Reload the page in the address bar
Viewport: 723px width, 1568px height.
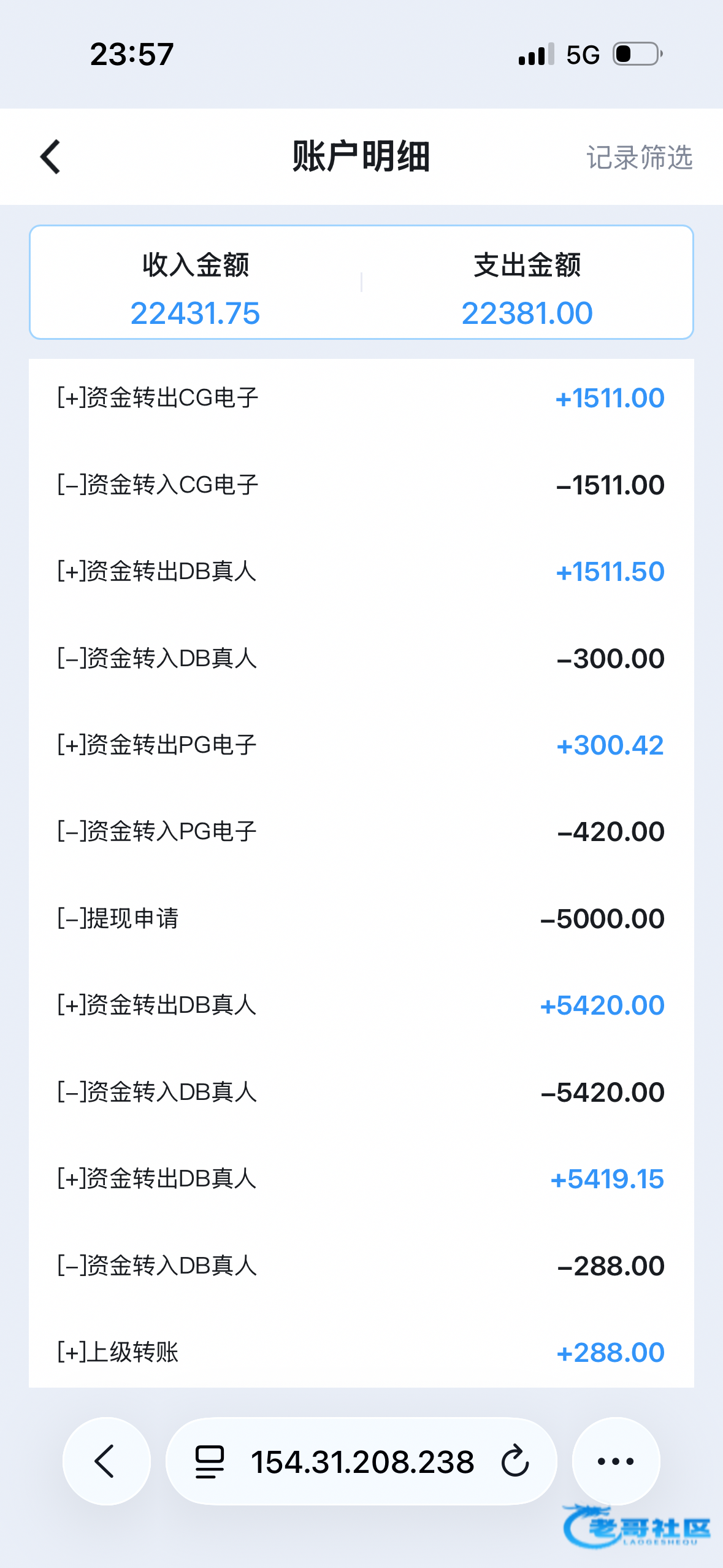coord(515,1461)
